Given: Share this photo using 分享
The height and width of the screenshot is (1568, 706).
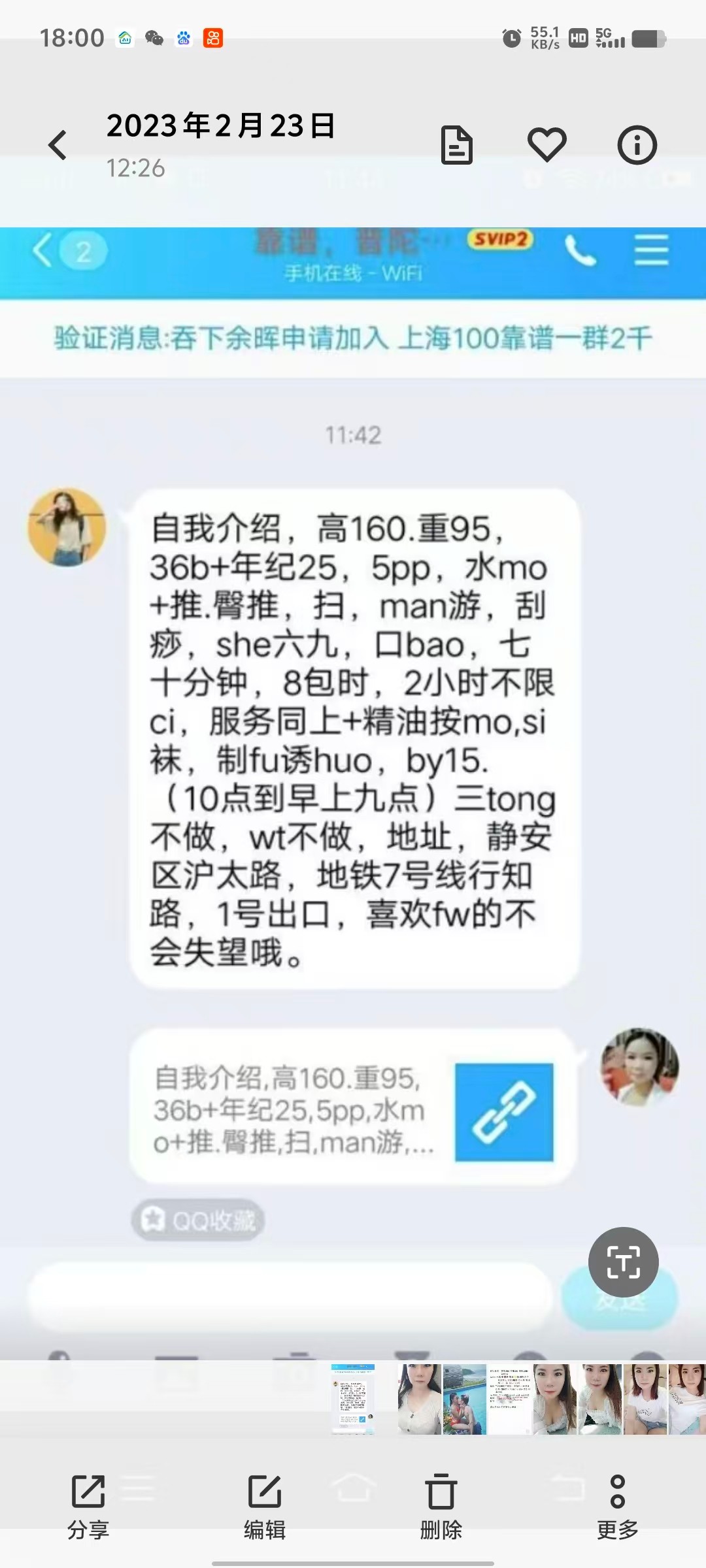Looking at the screenshot, I should click(x=88, y=1503).
